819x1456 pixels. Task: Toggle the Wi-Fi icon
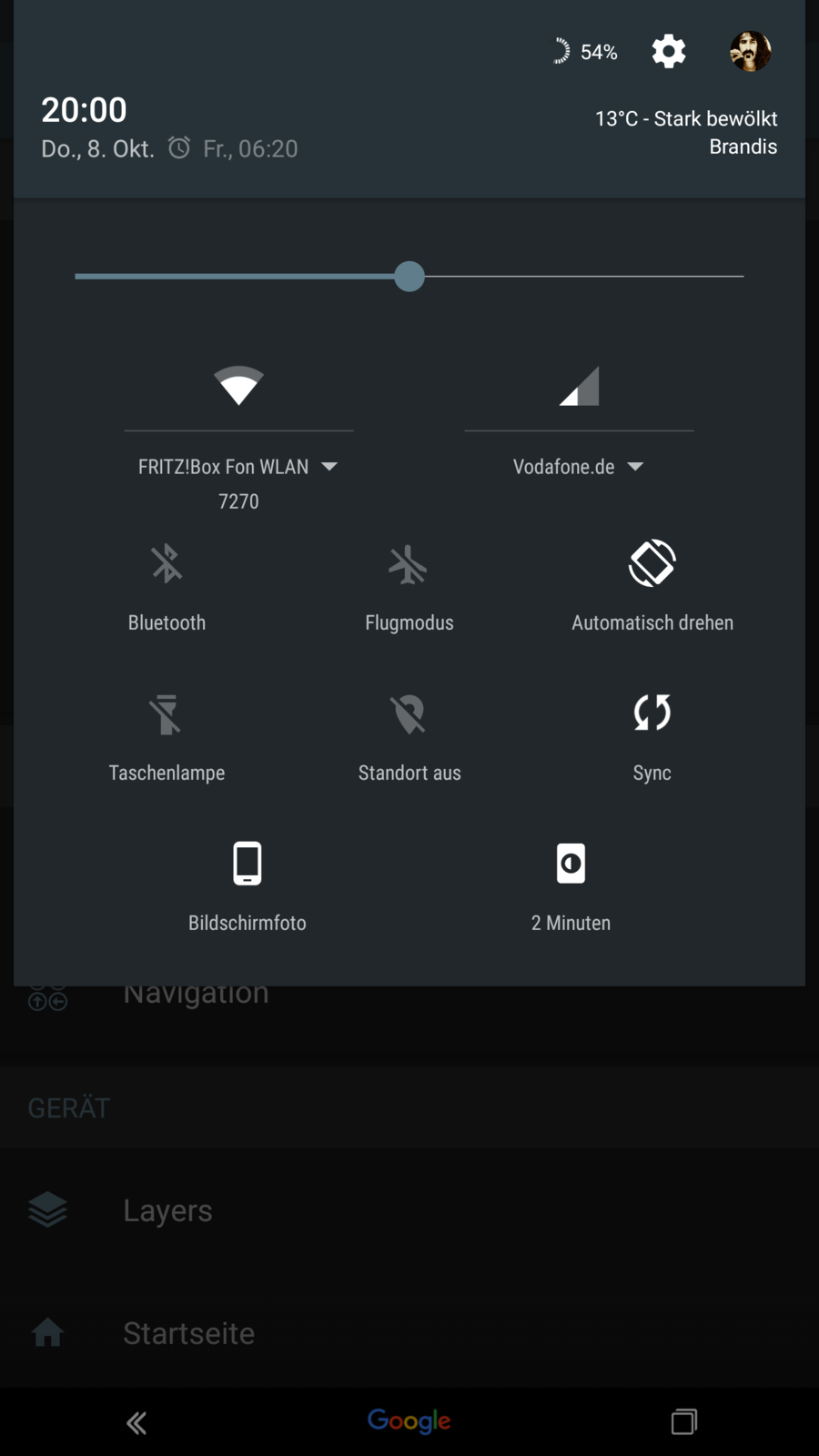[x=238, y=386]
